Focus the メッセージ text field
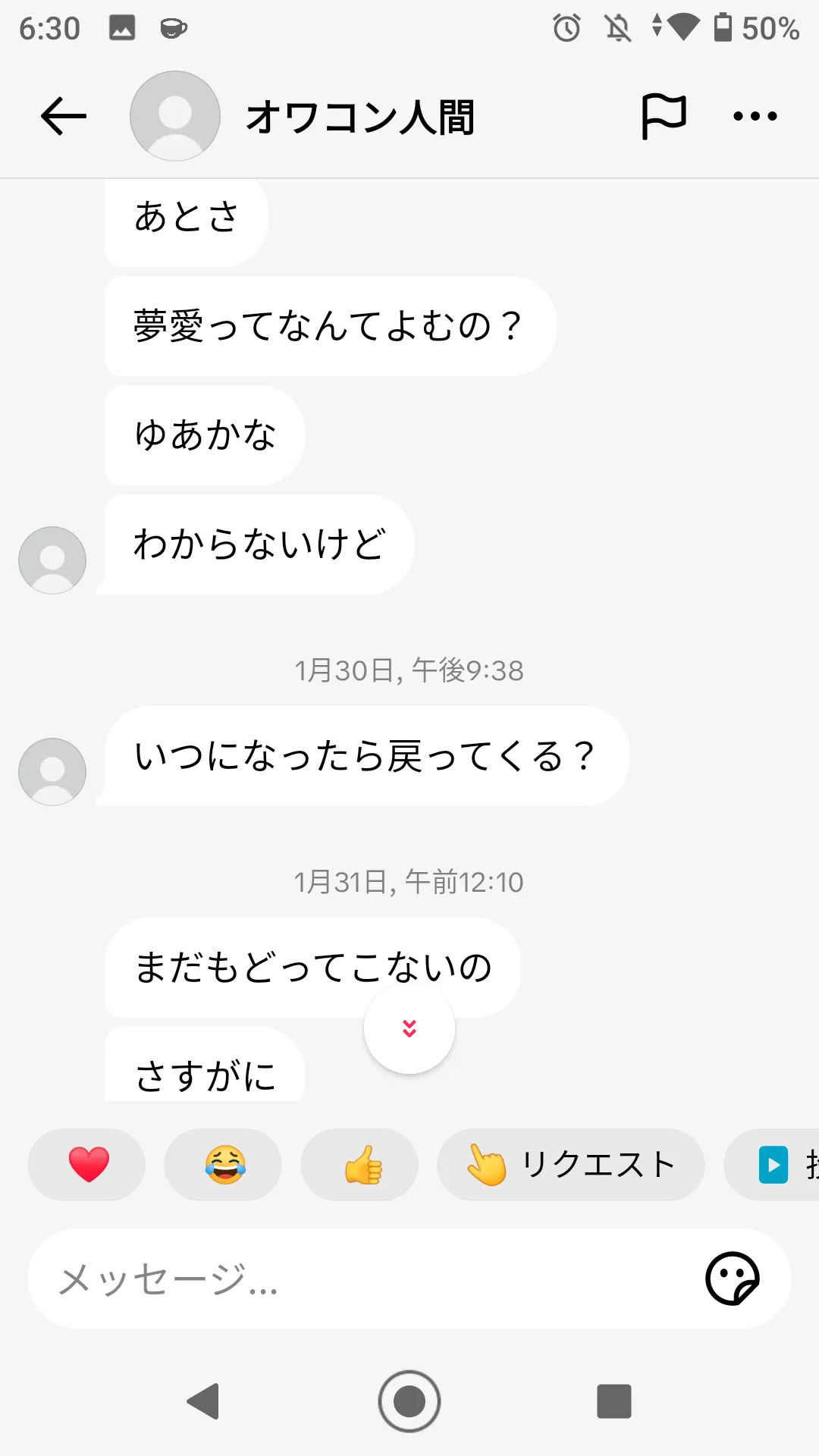 click(364, 1279)
